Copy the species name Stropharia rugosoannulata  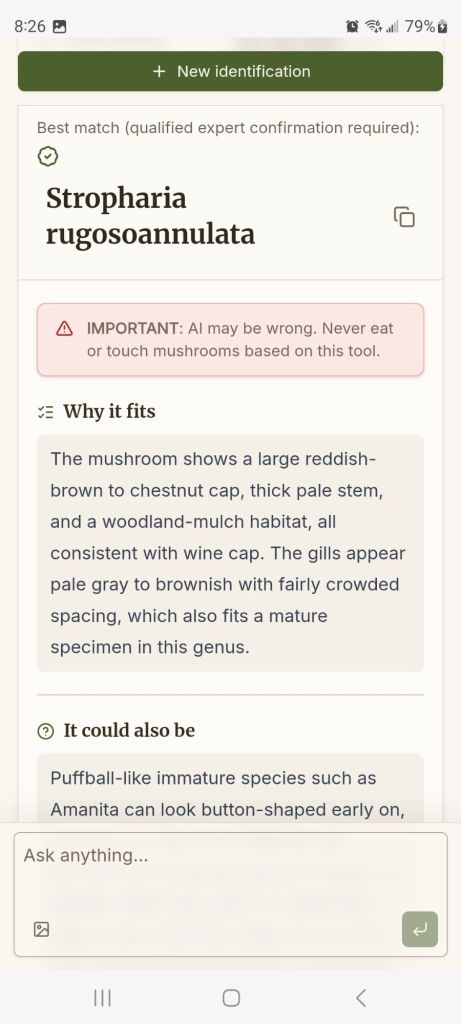pos(404,217)
